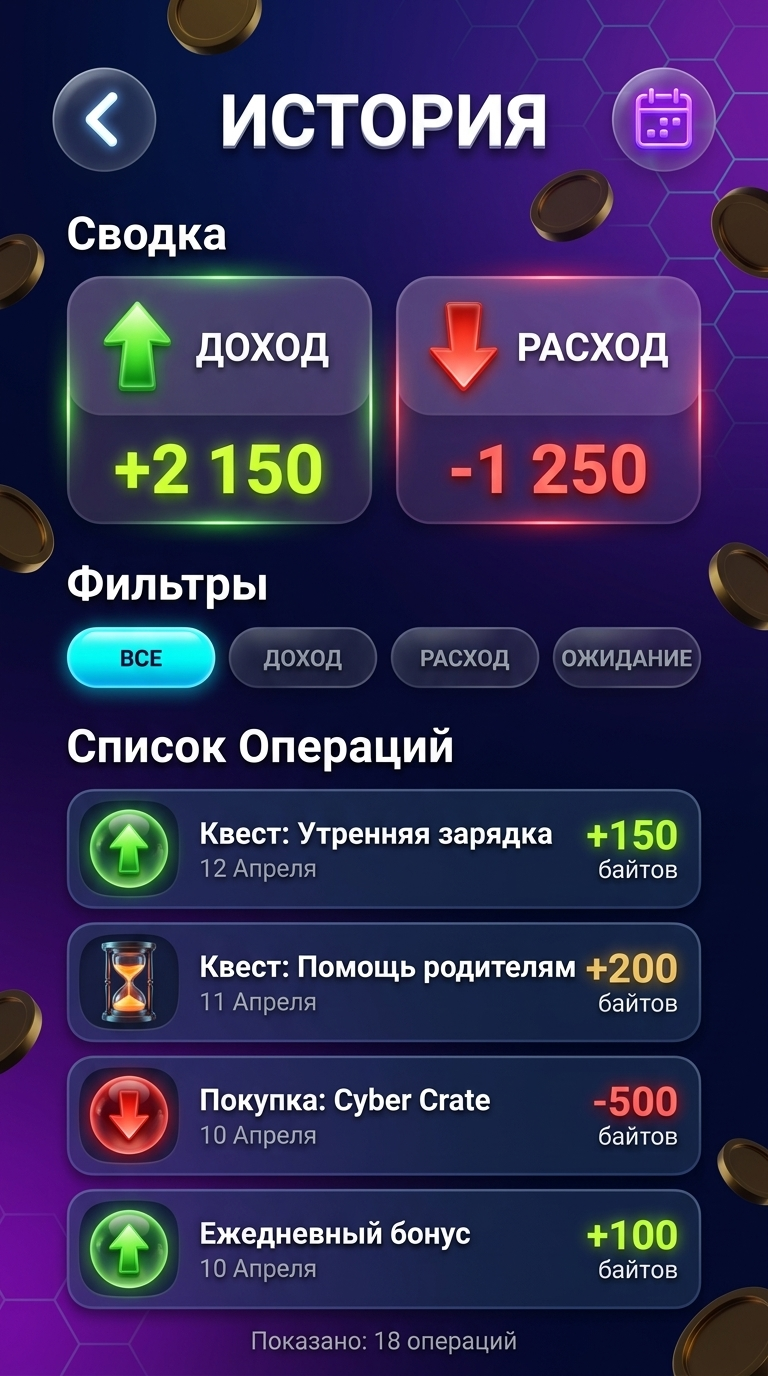
Task: Open the Квест: Утренняя зарядка operation
Action: tap(384, 849)
